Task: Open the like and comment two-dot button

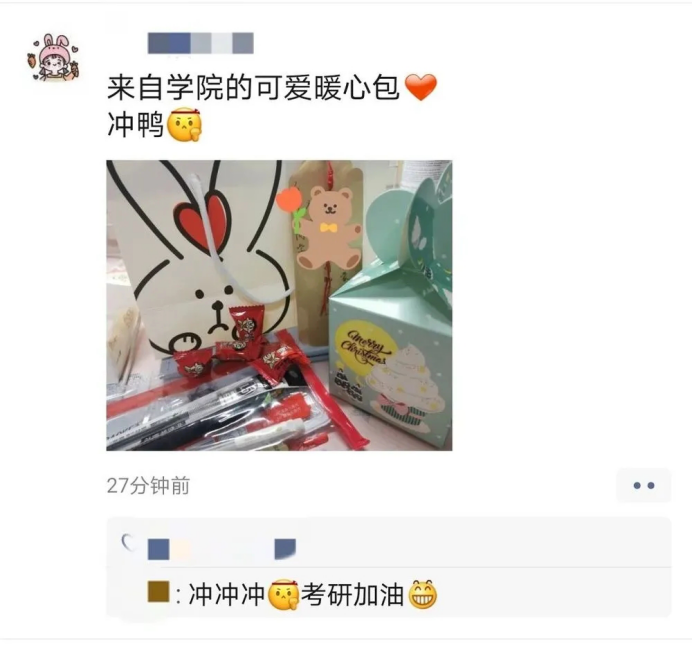Action: click(x=643, y=486)
